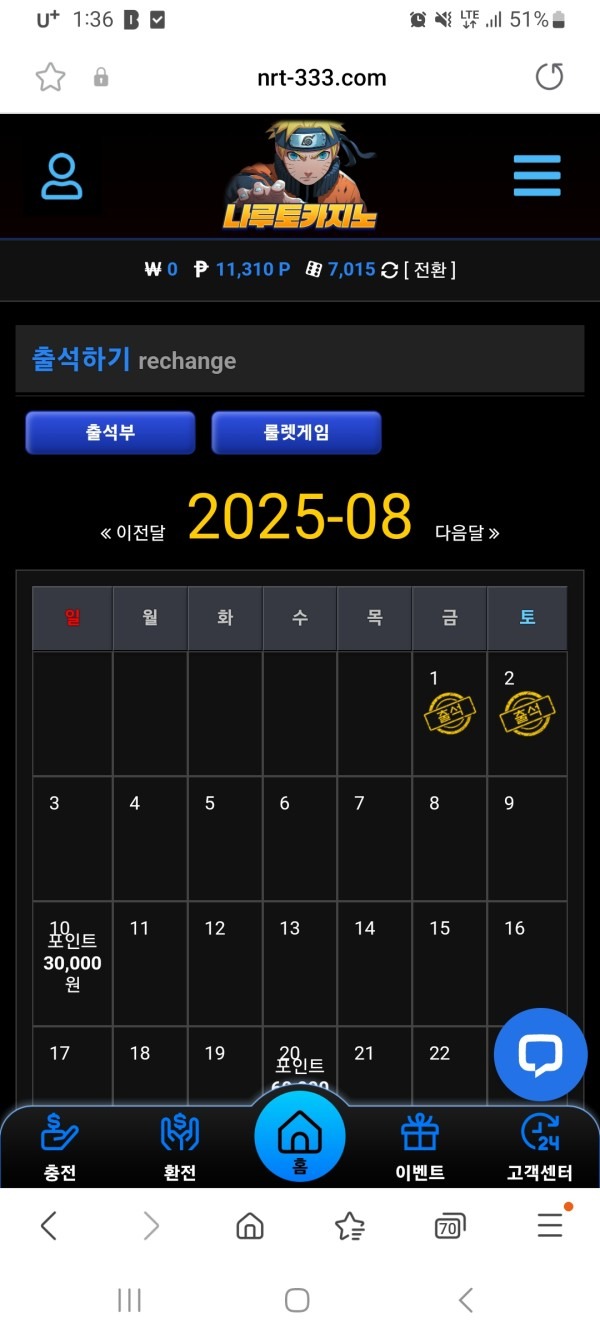Screen dimensions: 600x1338
Task: Switch to the 충전 deposit tab
Action: (60, 1147)
